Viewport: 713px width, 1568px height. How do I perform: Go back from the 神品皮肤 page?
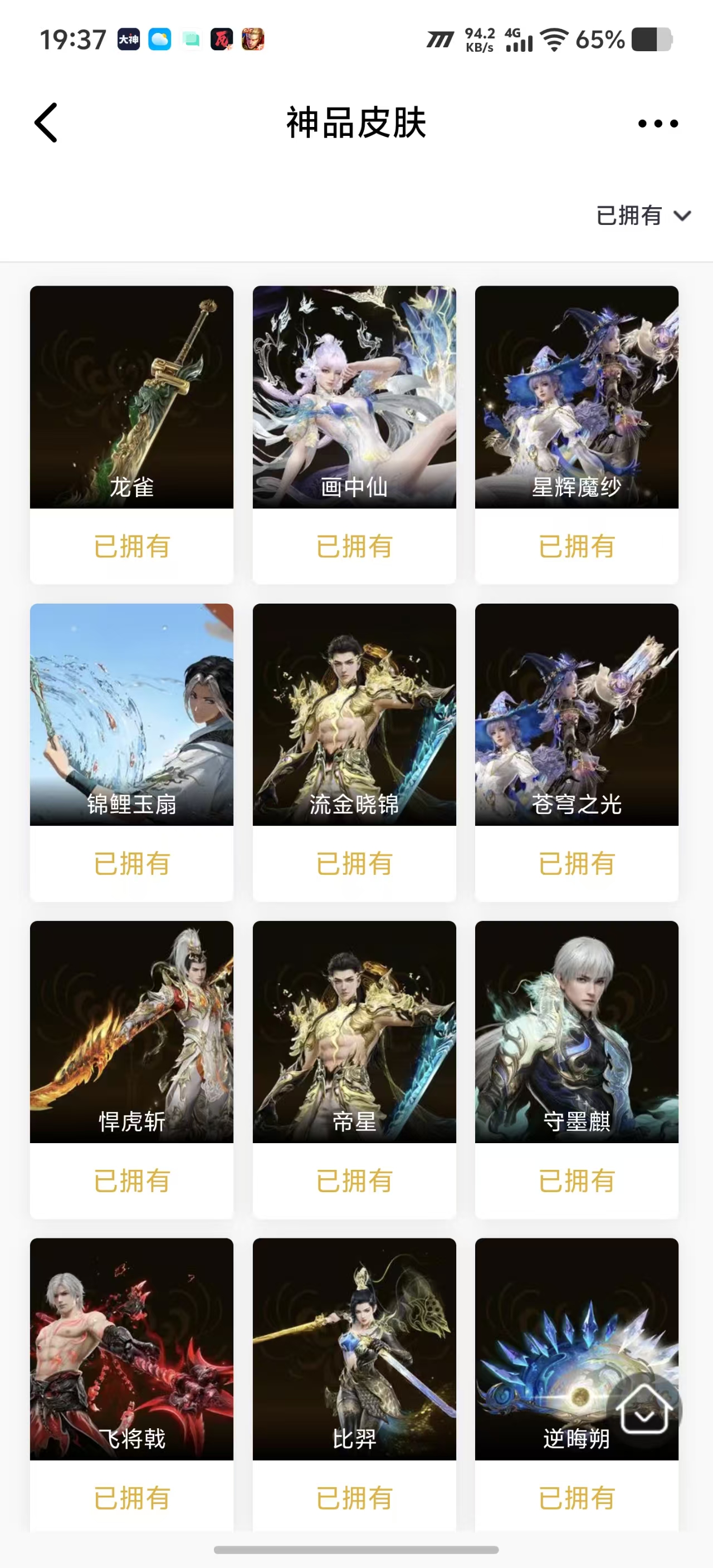pos(46,123)
